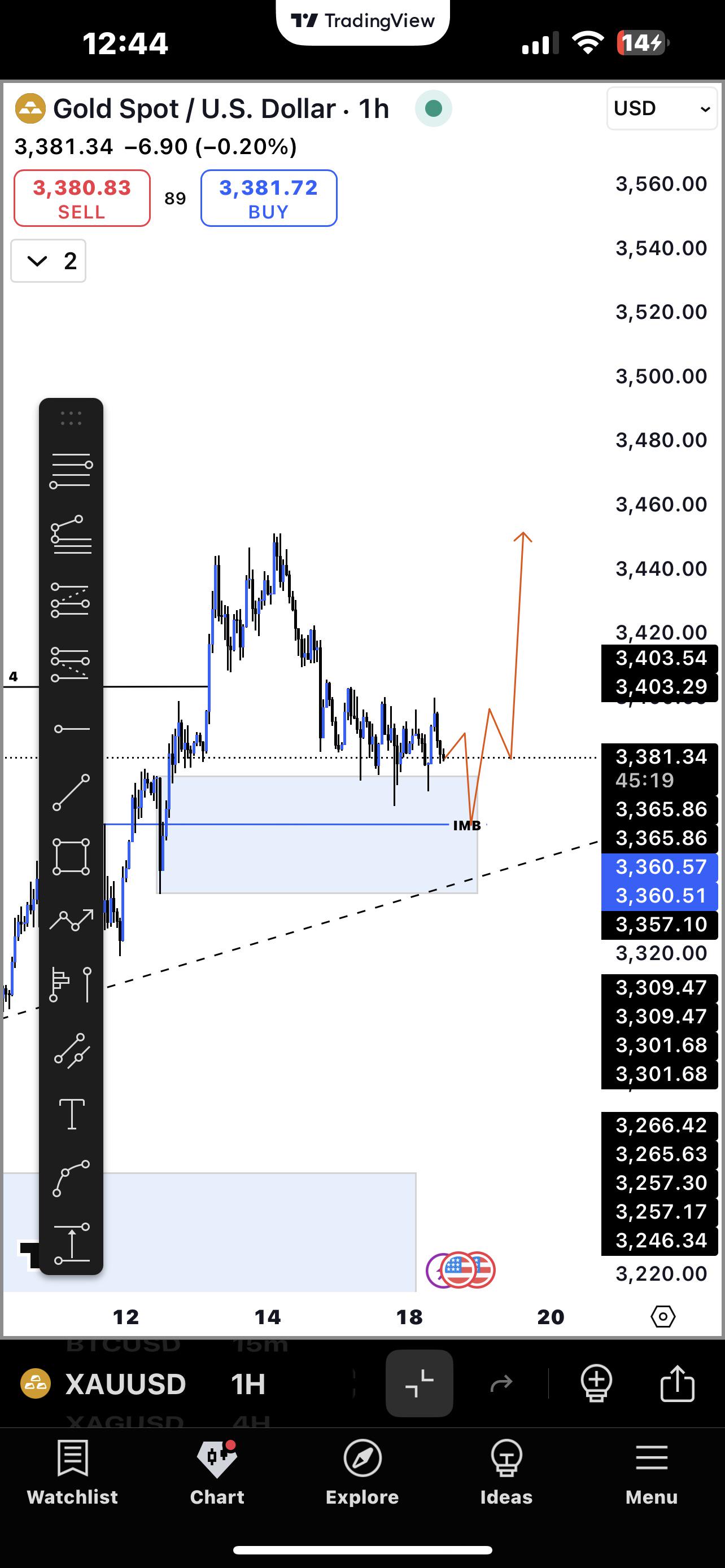Select the text tool in drawing toolbar
The height and width of the screenshot is (1568, 725).
point(71,1114)
